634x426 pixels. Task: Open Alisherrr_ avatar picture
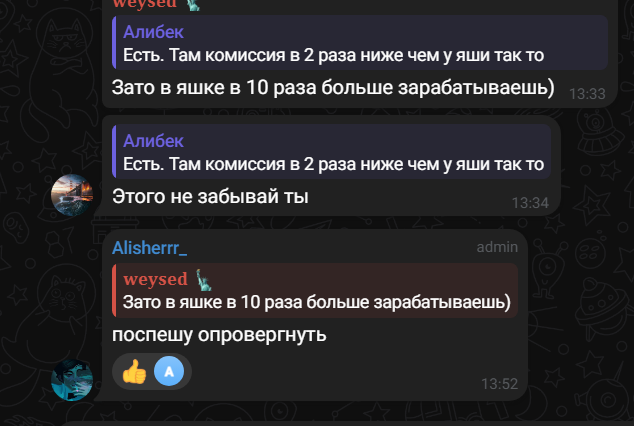[x=72, y=380]
